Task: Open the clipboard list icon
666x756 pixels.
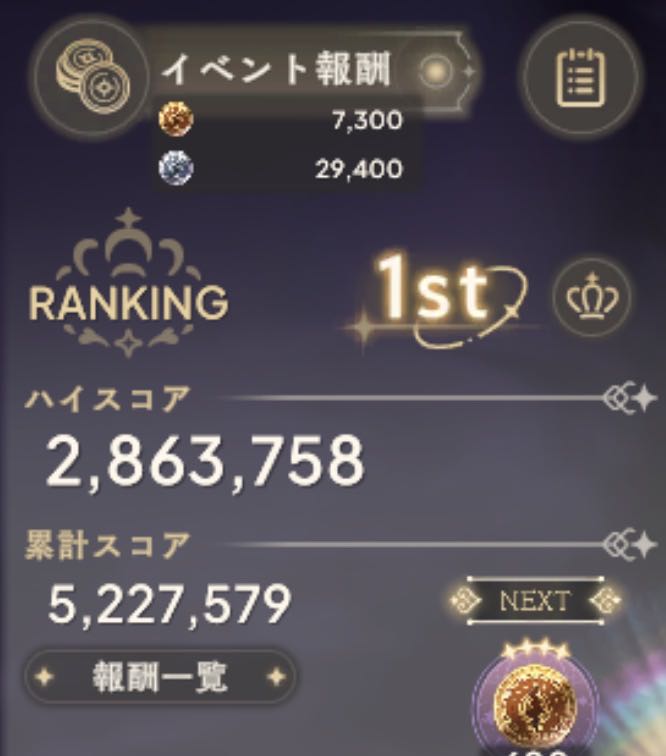Action: coord(581,76)
